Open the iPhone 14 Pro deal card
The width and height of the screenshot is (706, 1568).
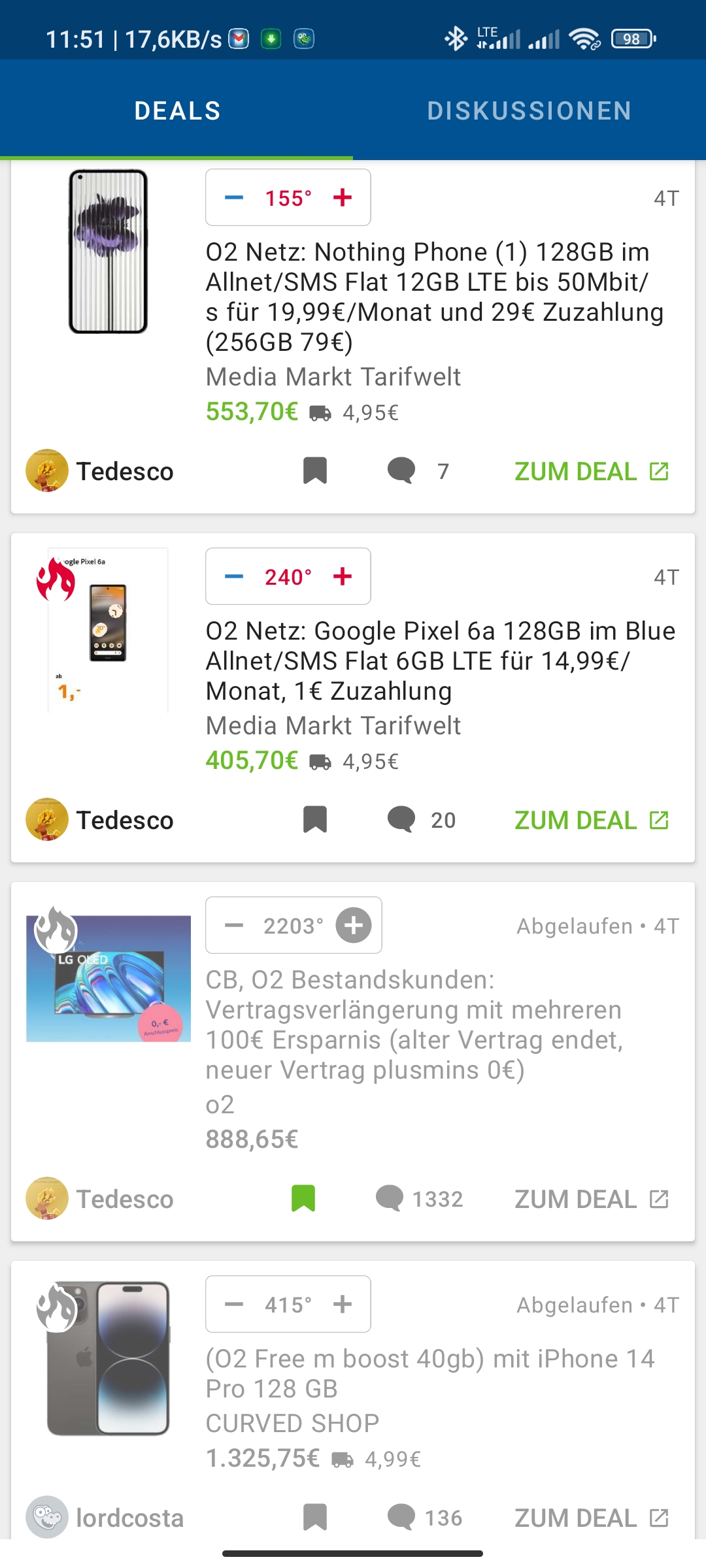point(429,1373)
